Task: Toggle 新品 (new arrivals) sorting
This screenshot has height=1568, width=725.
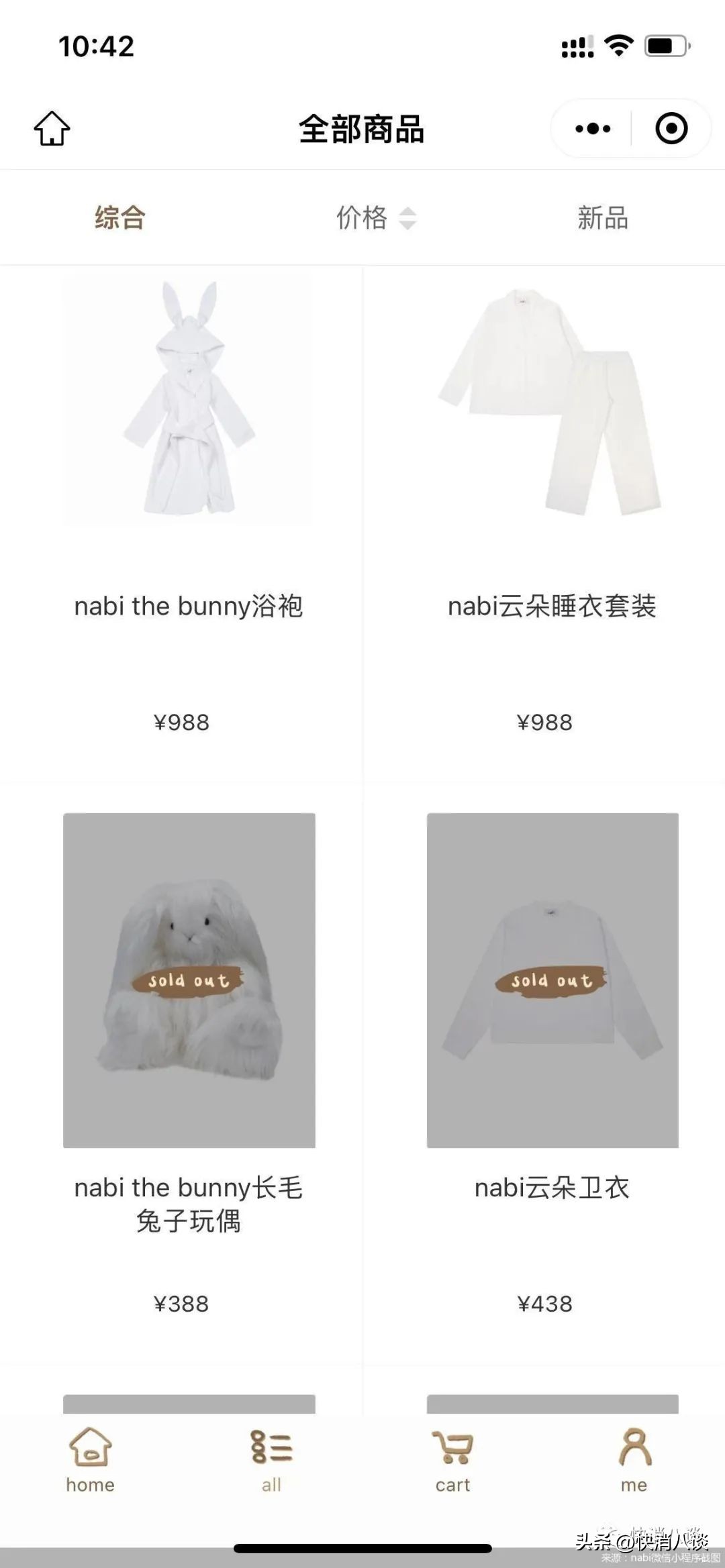Action: (603, 218)
